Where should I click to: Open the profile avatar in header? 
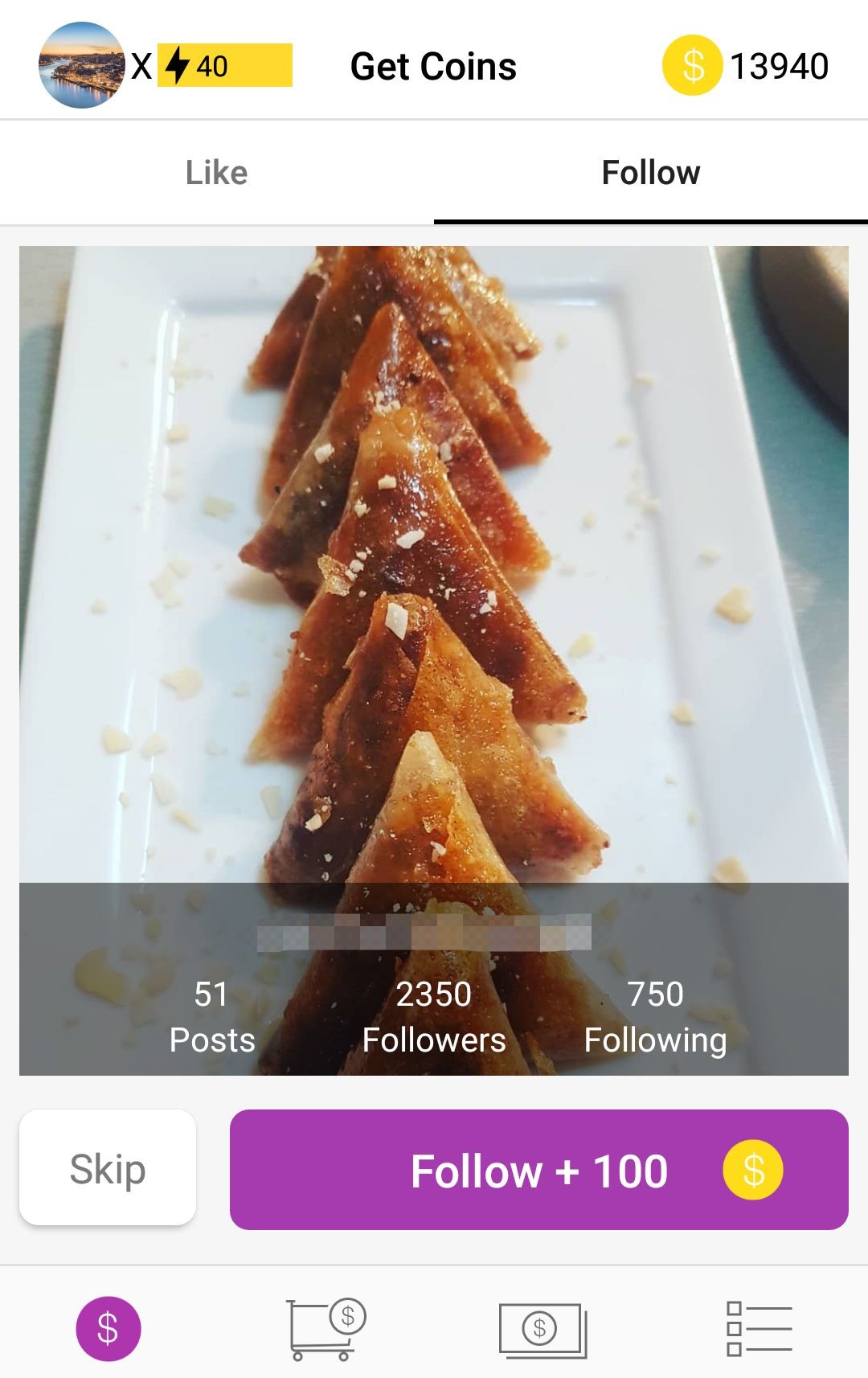click(x=81, y=65)
